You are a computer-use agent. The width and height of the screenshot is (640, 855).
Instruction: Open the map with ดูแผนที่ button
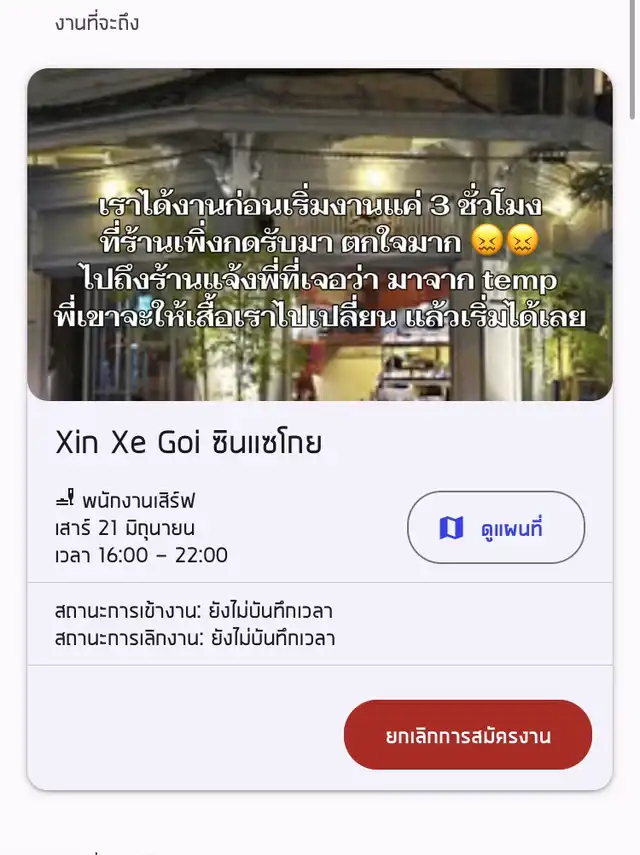(496, 528)
